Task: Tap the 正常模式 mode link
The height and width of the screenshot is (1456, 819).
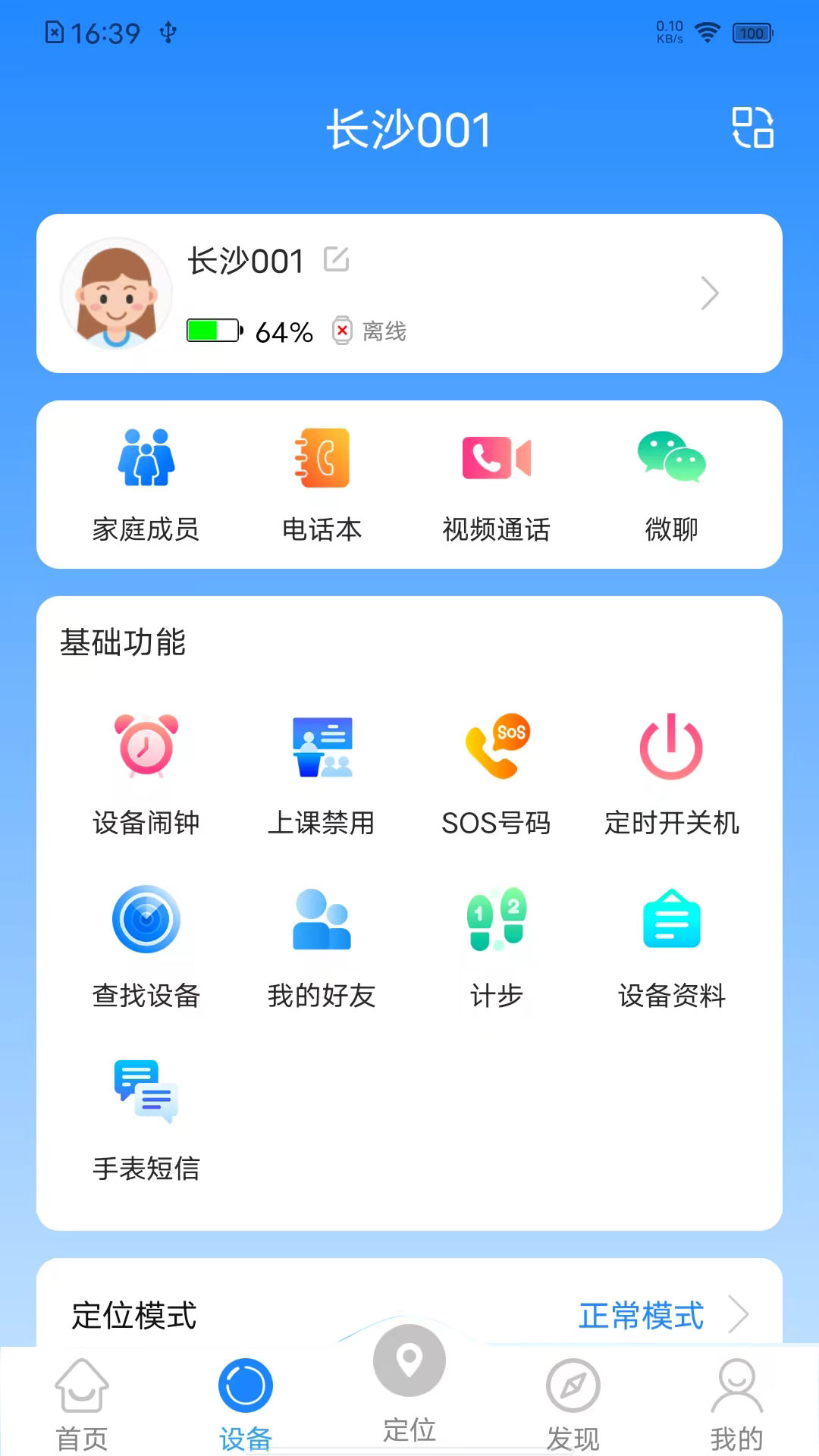Action: pos(642,1315)
